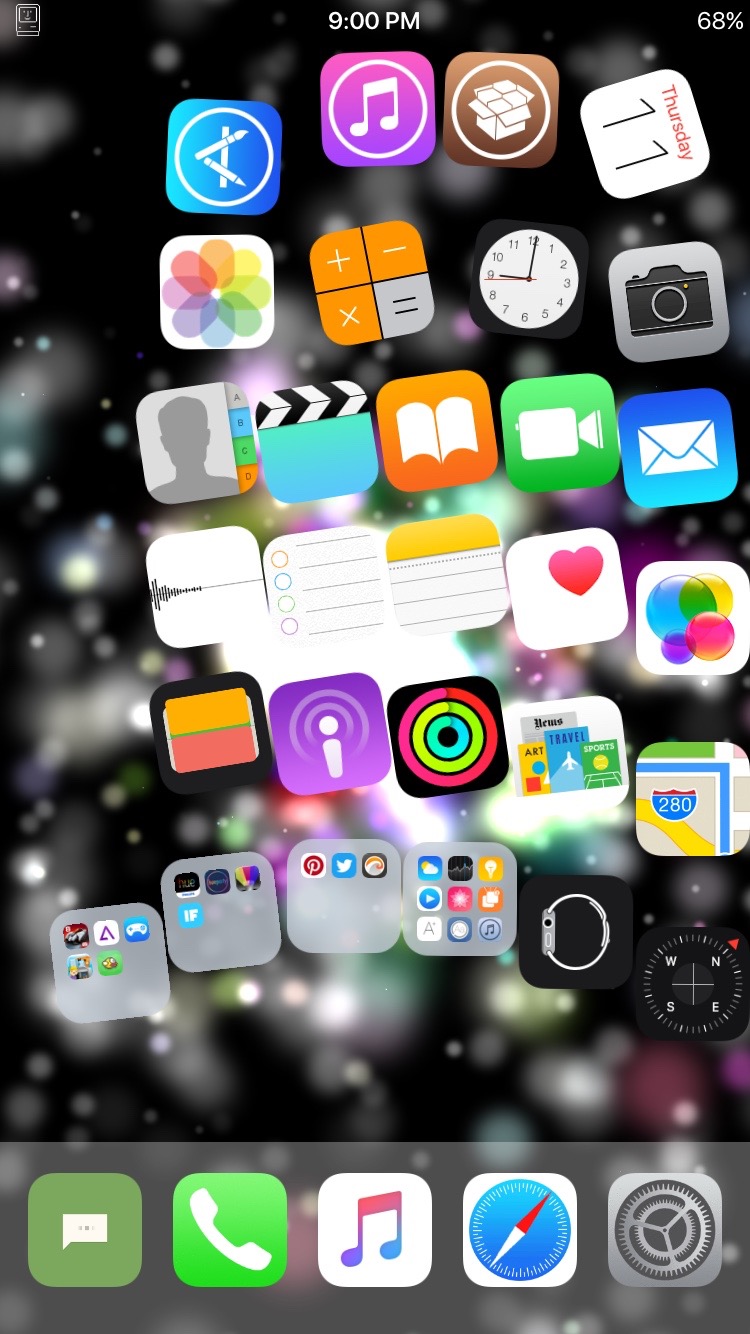Launch the Podcasts app
Viewport: 750px width, 1334px height.
[x=329, y=733]
